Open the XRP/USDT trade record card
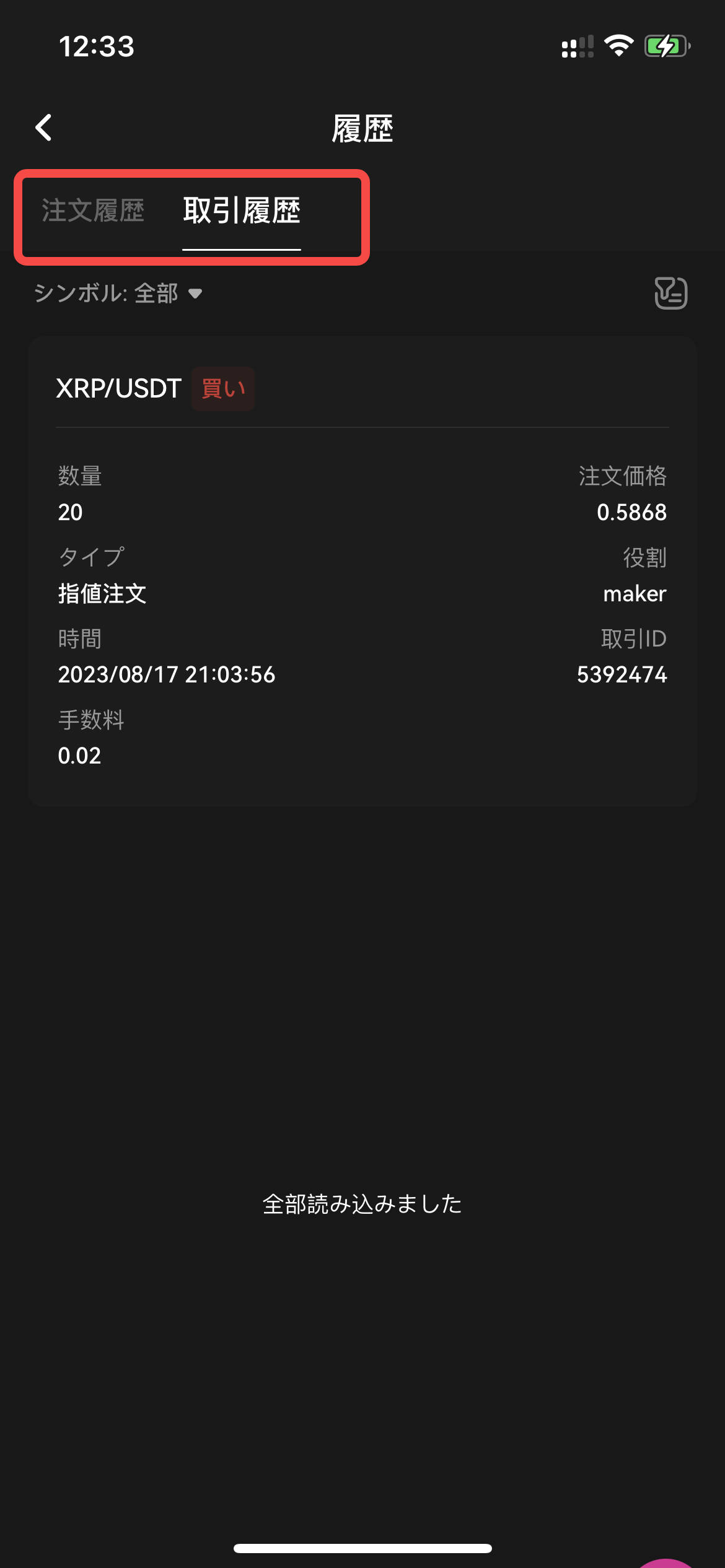The width and height of the screenshot is (725, 1568). coord(362,570)
